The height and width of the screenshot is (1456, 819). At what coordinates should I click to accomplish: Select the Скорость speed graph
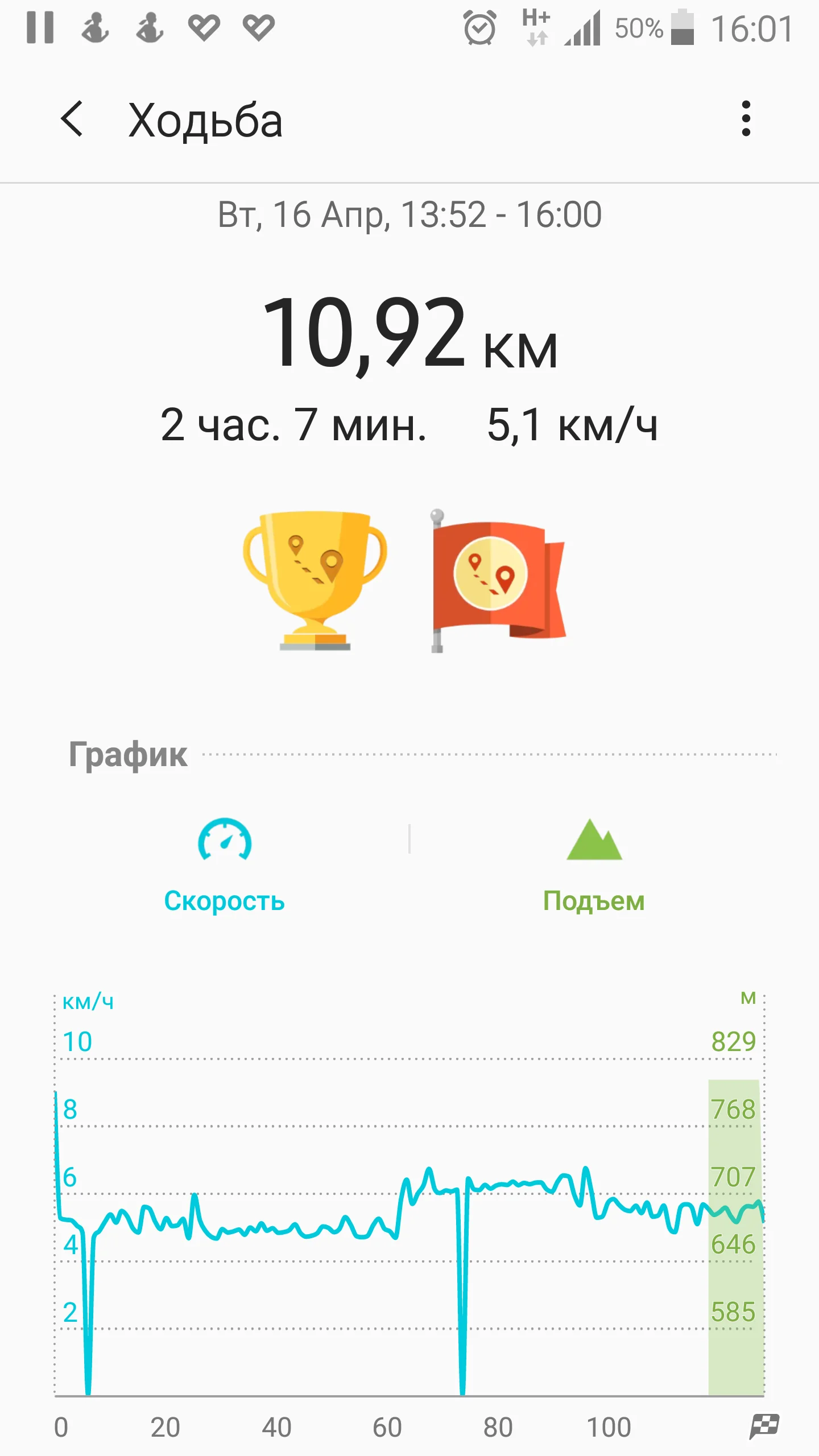[x=224, y=865]
